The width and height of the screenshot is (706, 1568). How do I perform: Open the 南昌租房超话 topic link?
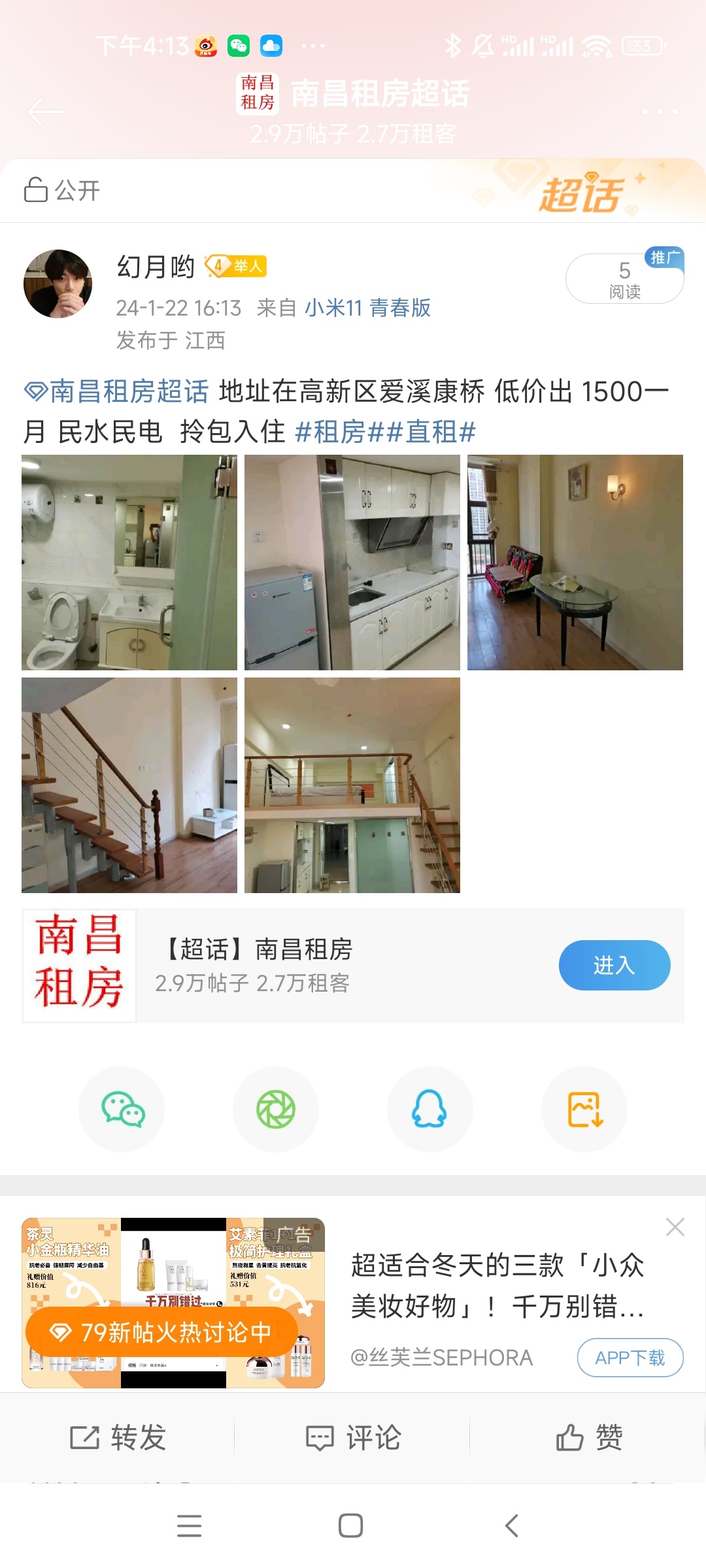(118, 391)
